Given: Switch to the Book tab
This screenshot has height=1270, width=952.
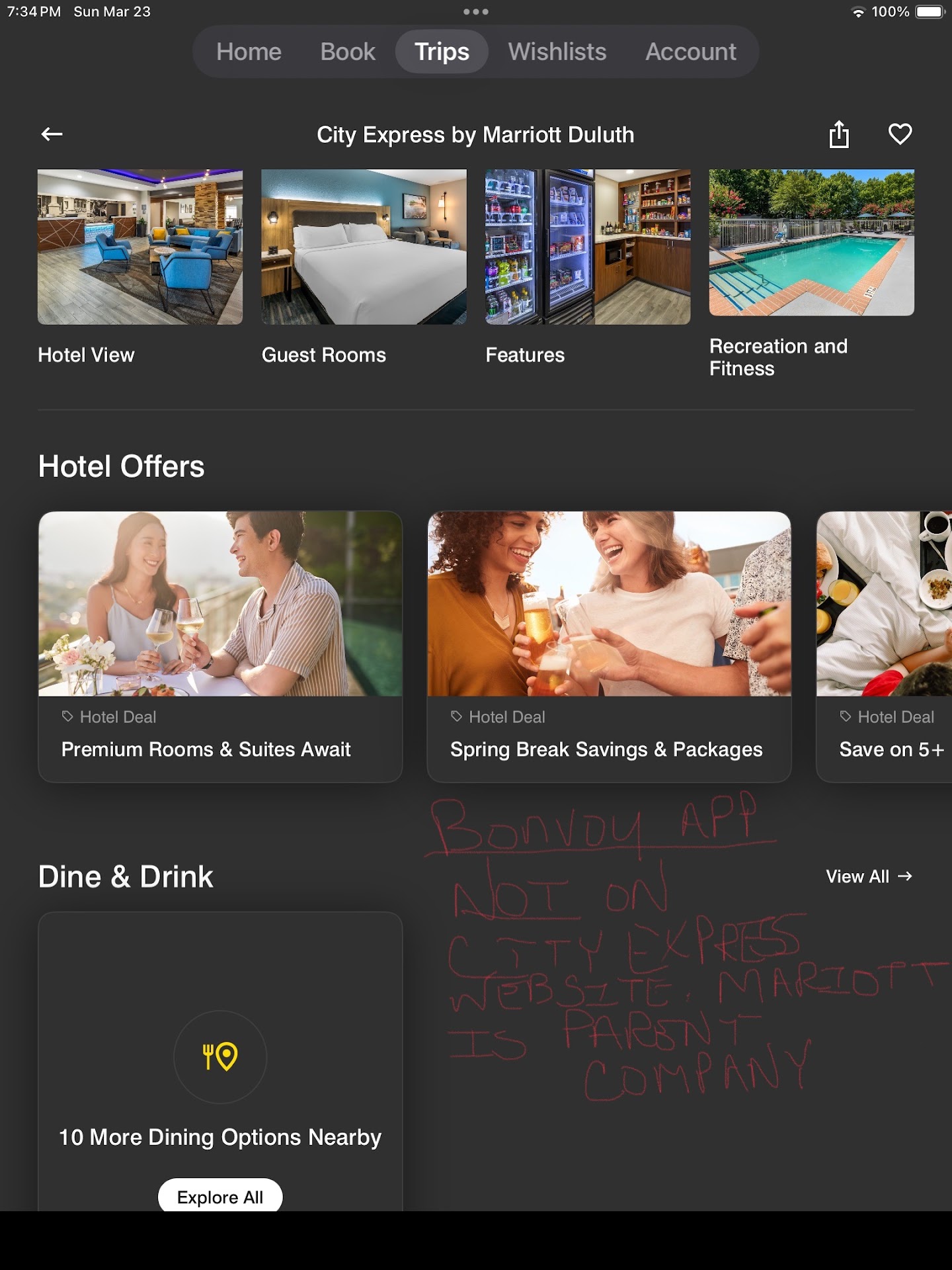Looking at the screenshot, I should 348,52.
